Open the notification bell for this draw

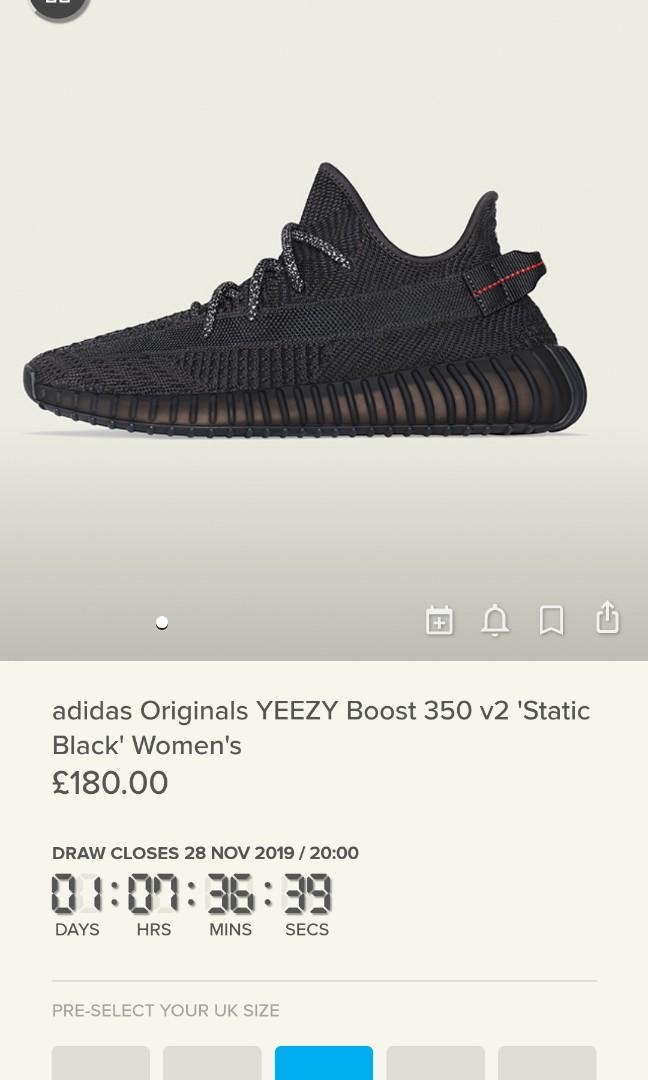tap(495, 620)
